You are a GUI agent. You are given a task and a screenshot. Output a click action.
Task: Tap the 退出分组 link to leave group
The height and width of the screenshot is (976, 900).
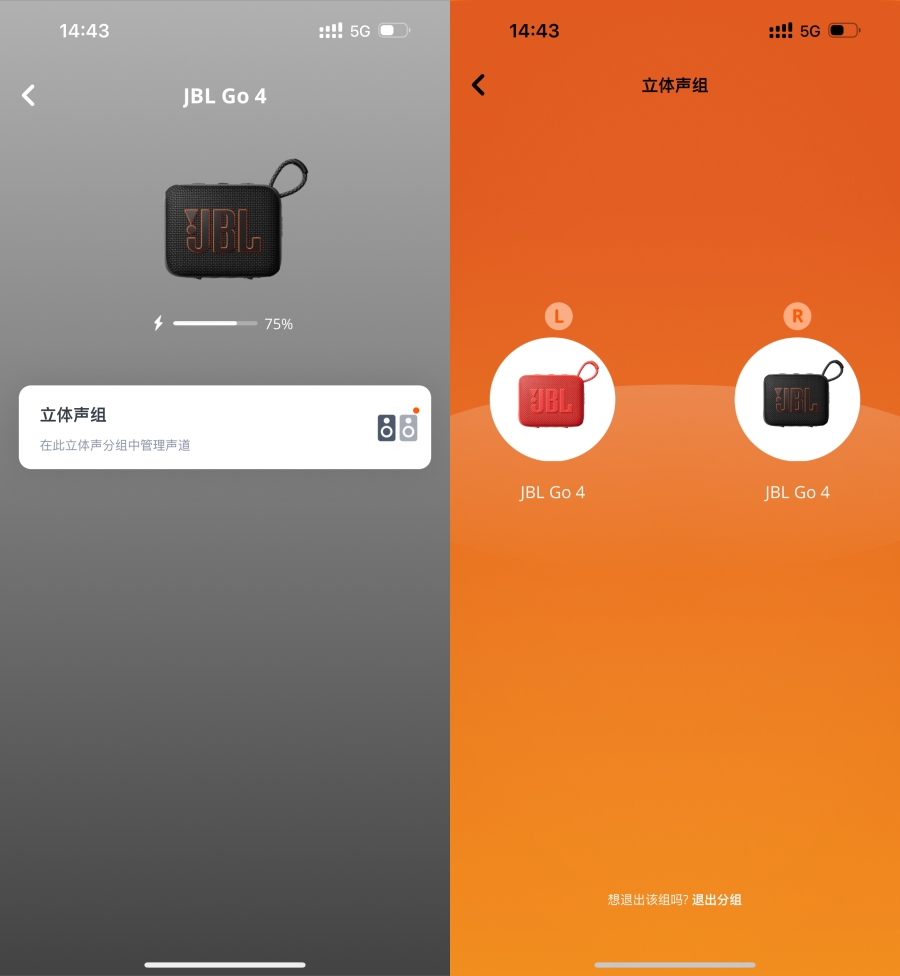(717, 900)
